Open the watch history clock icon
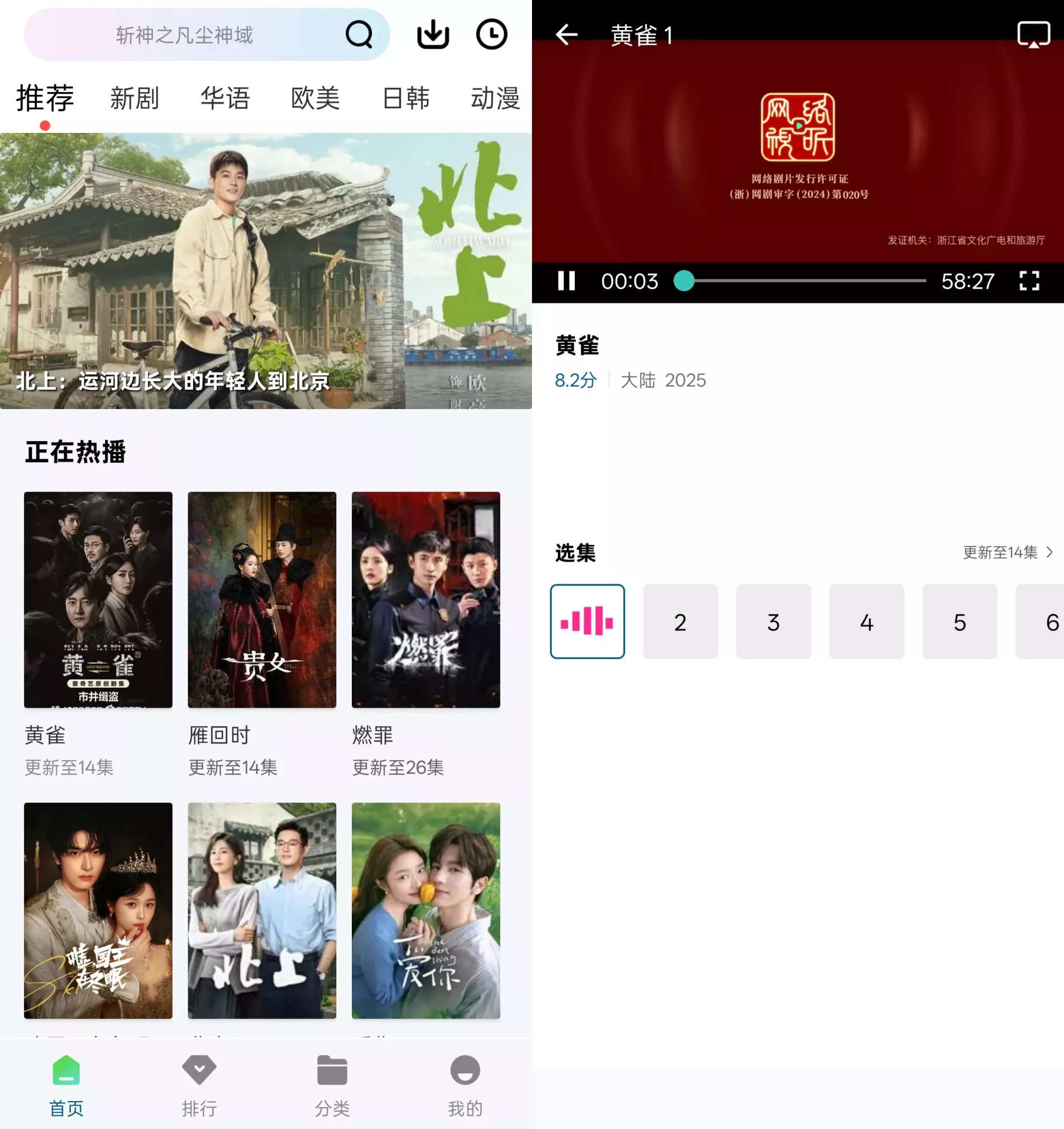Screen dimensions: 1064x1129 [491, 34]
